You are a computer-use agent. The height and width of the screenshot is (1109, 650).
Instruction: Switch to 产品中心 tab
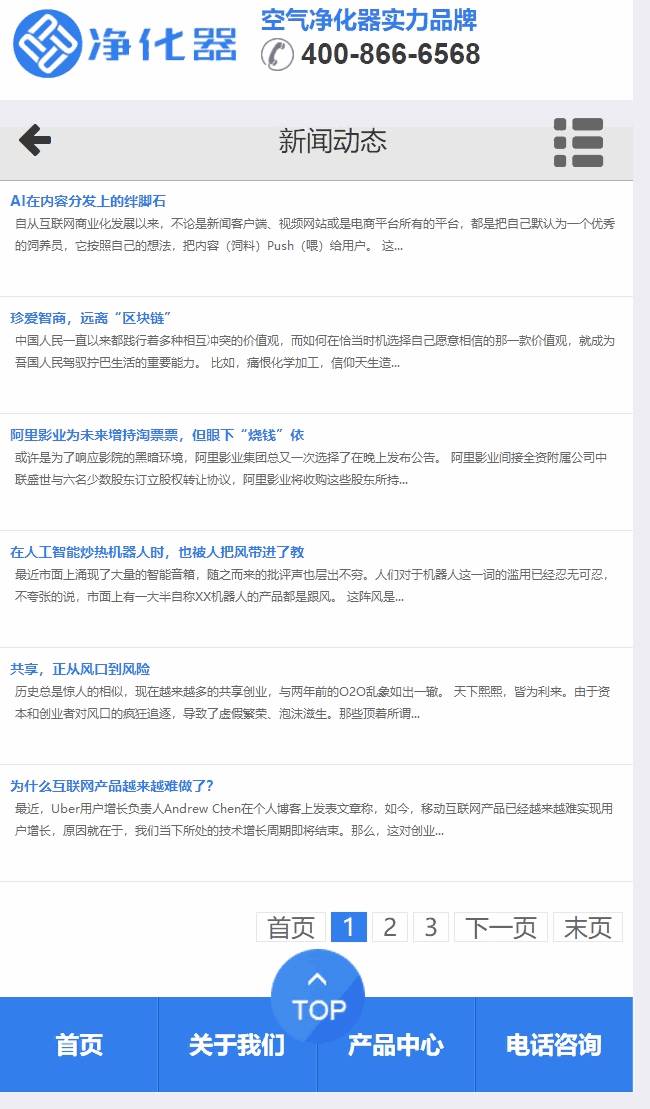396,1045
